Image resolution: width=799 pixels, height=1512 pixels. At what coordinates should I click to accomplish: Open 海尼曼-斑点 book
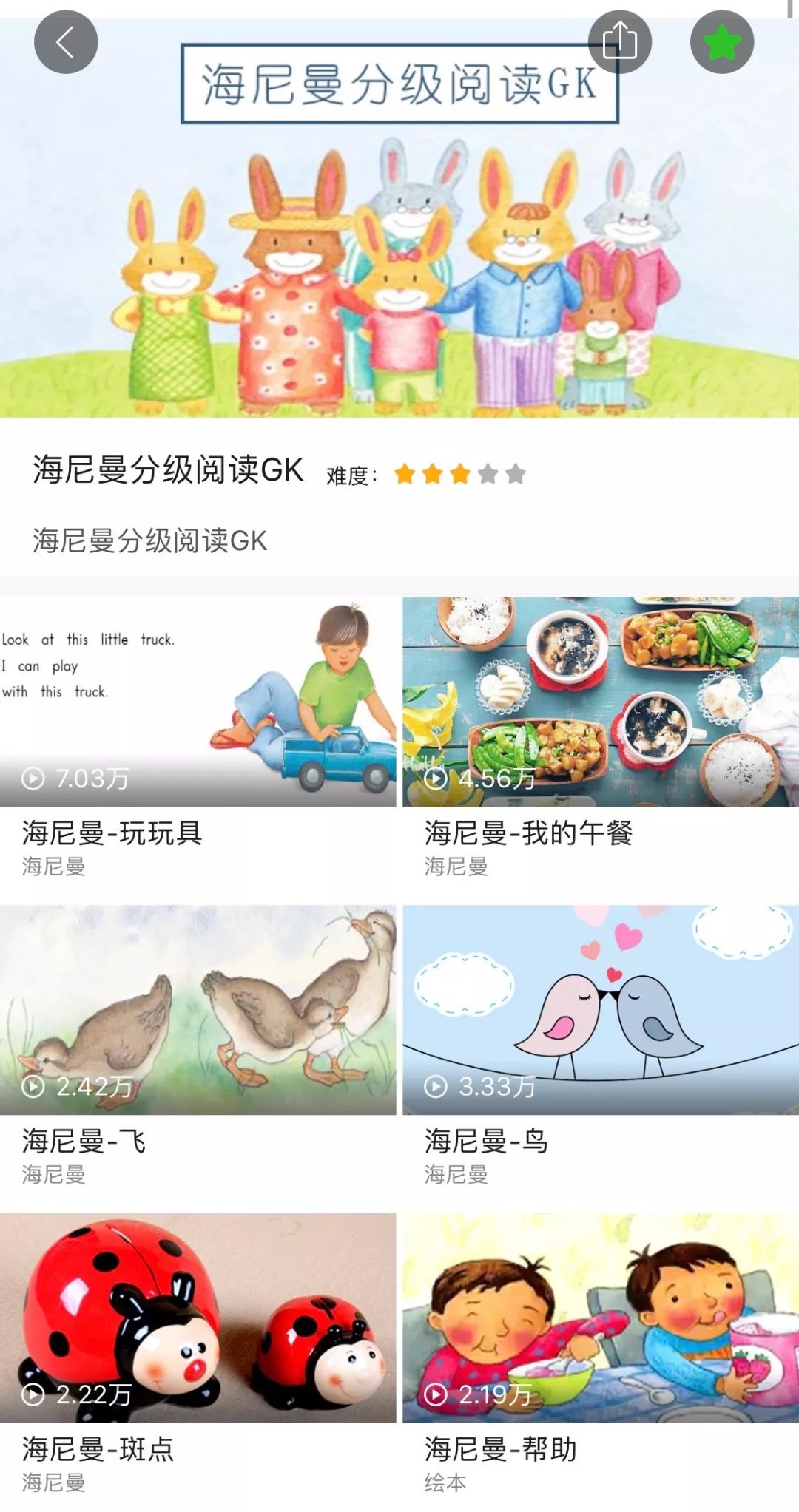pos(198,1318)
